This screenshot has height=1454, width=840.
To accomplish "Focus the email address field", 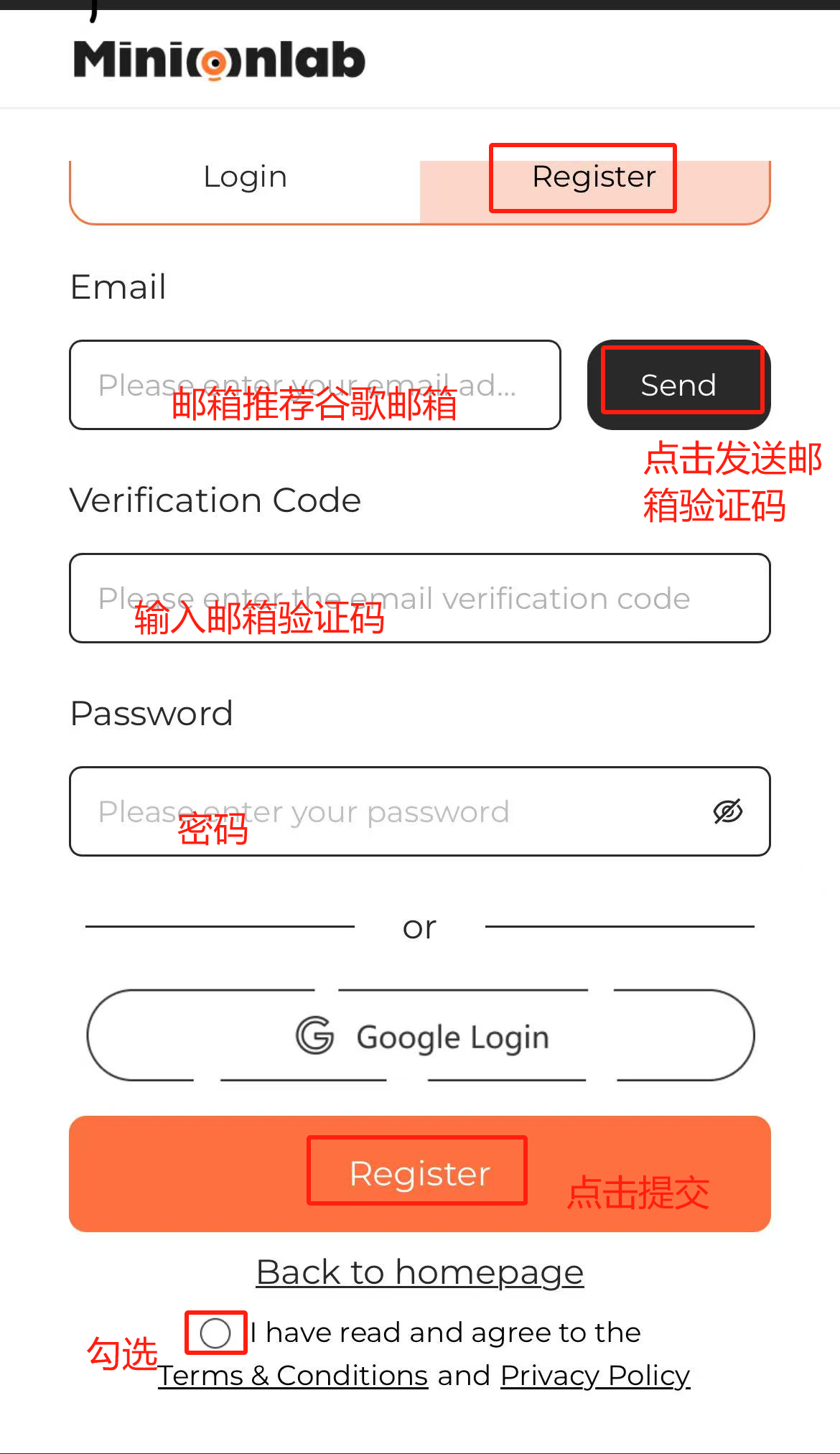I will point(314,385).
